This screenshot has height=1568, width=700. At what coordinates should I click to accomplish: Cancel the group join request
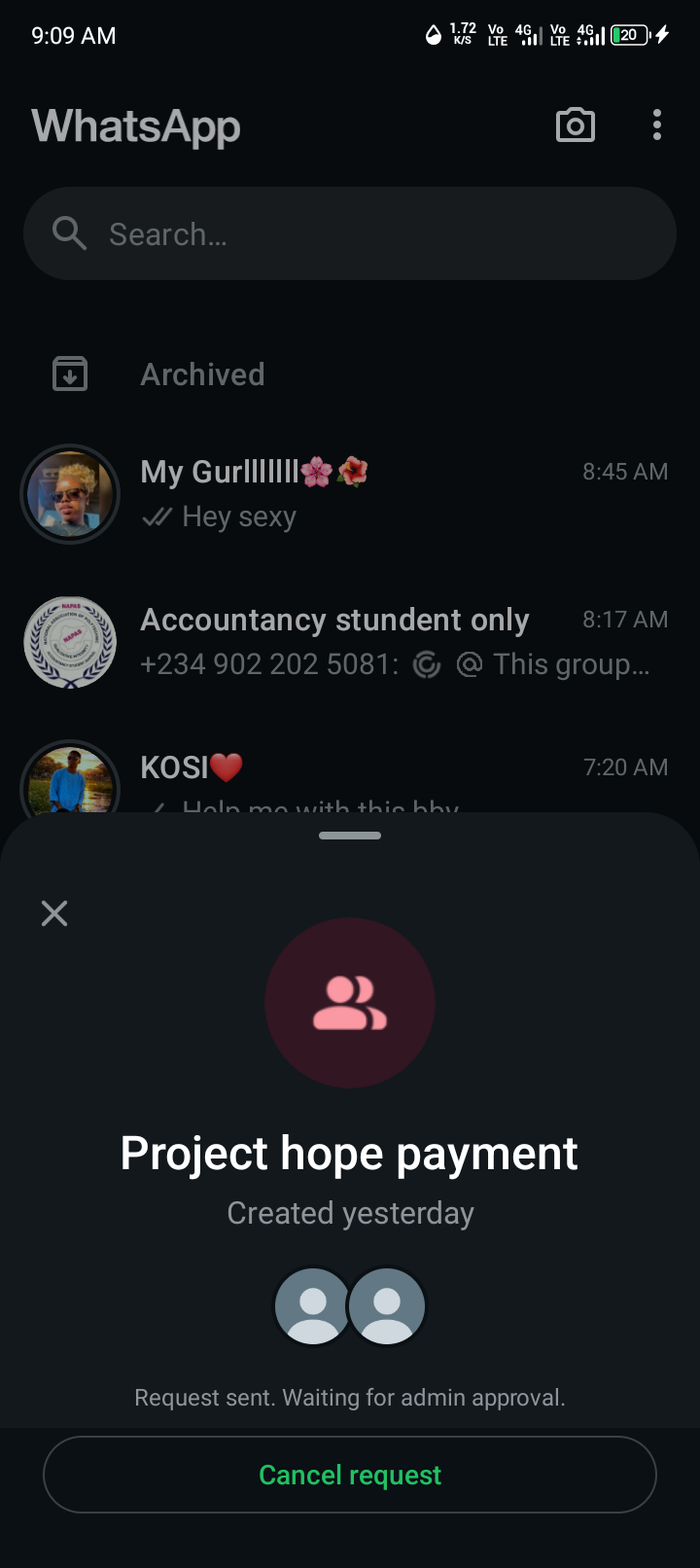[x=350, y=1475]
